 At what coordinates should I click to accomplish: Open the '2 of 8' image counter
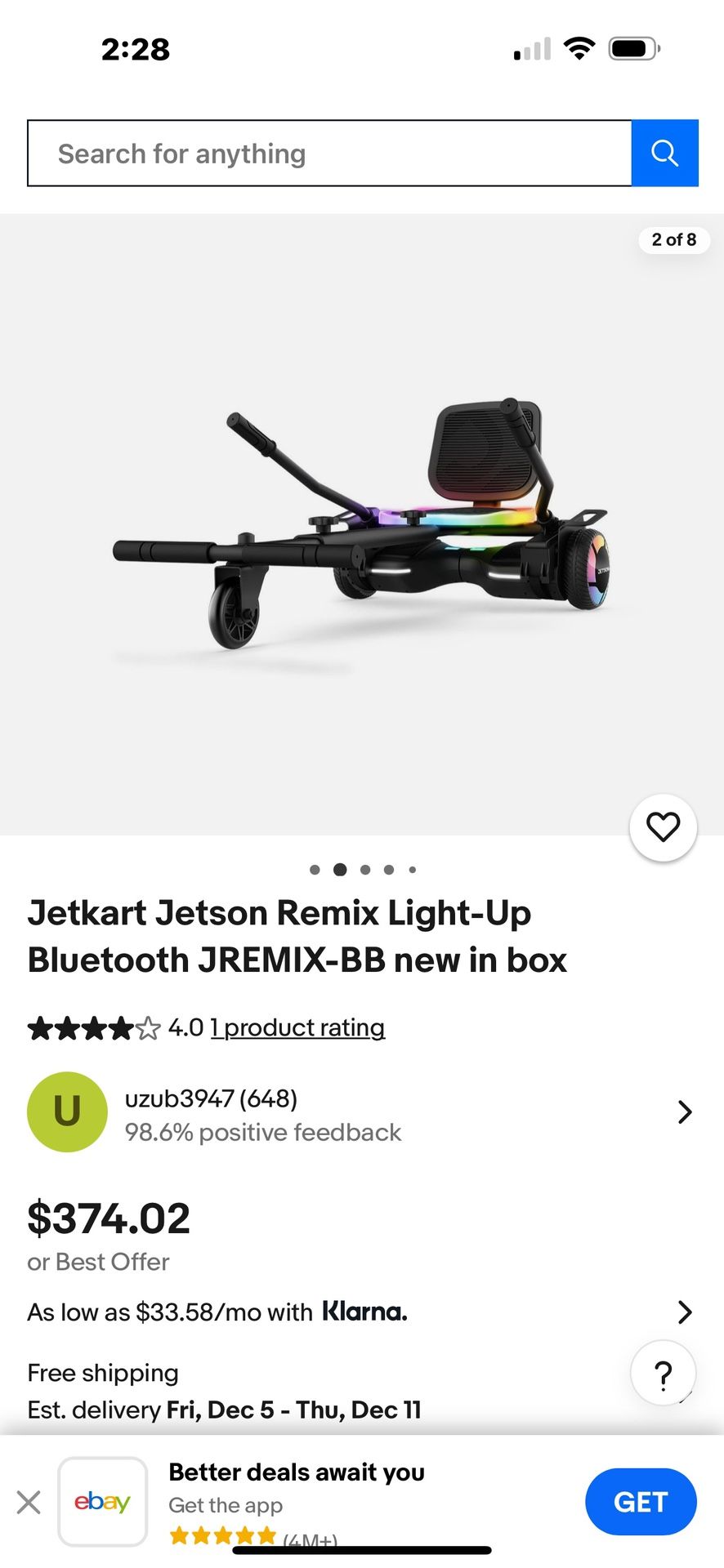click(x=673, y=240)
